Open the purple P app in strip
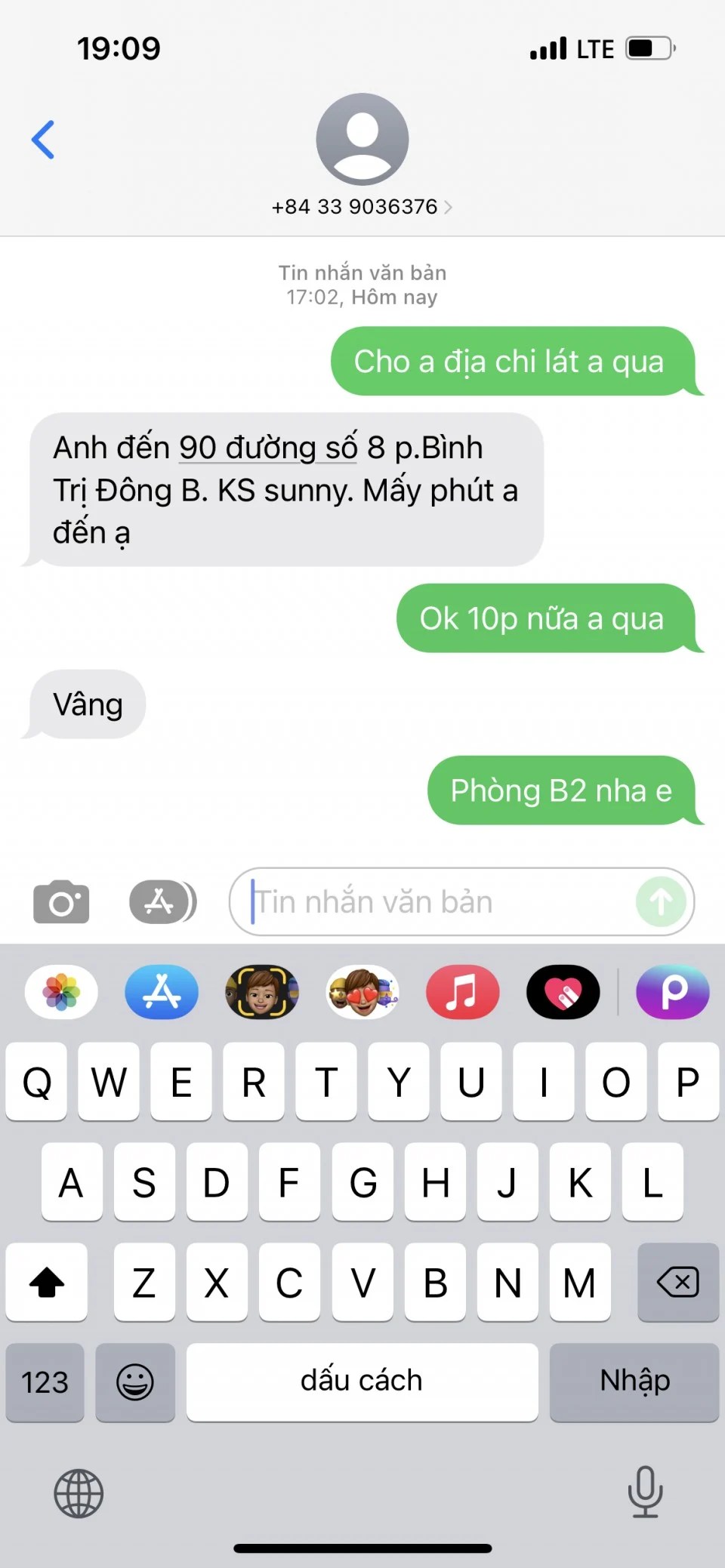The image size is (725, 1568). [672, 992]
